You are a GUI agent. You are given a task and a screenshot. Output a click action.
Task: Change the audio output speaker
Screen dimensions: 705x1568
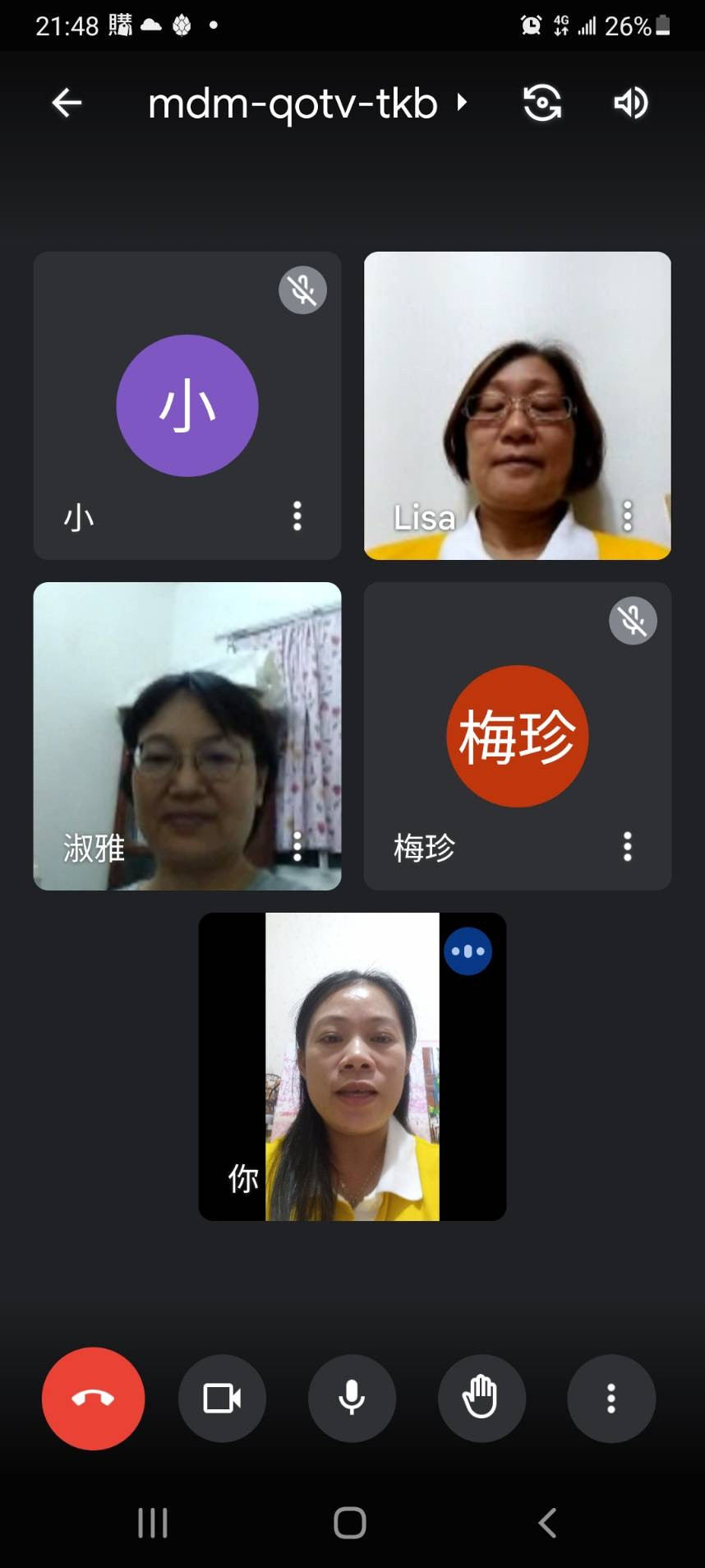click(630, 104)
